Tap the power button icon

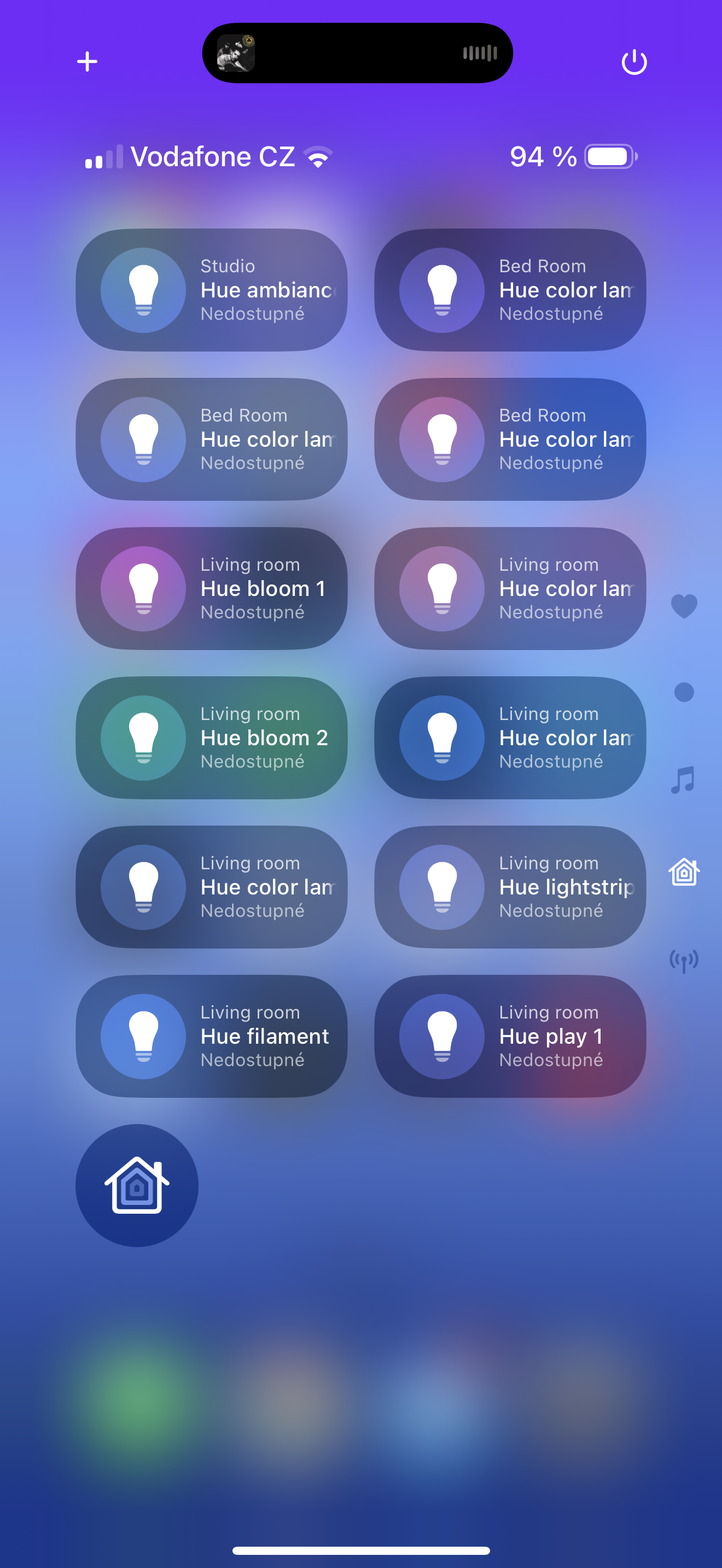tap(634, 62)
